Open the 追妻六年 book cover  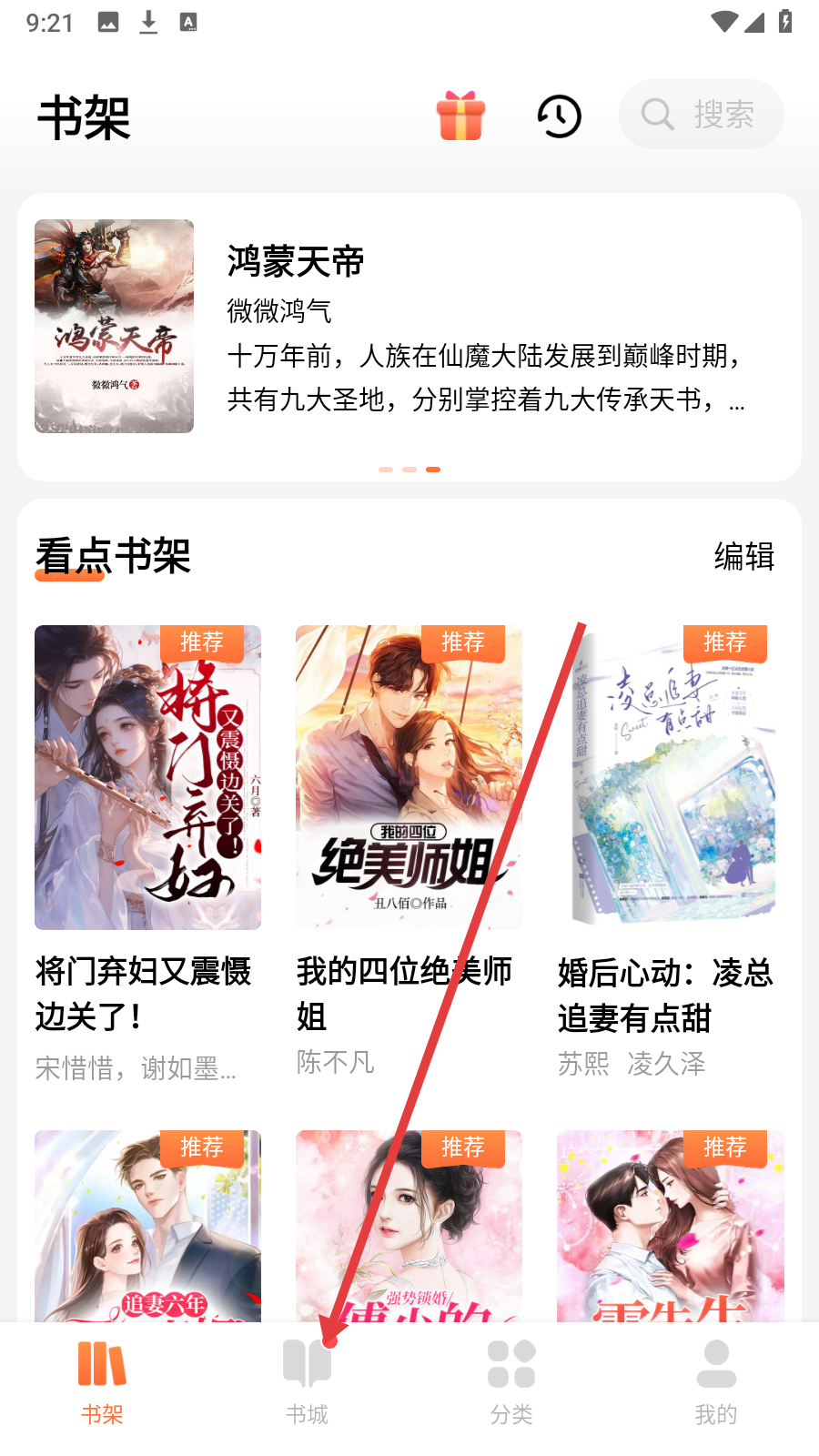coord(147,1226)
